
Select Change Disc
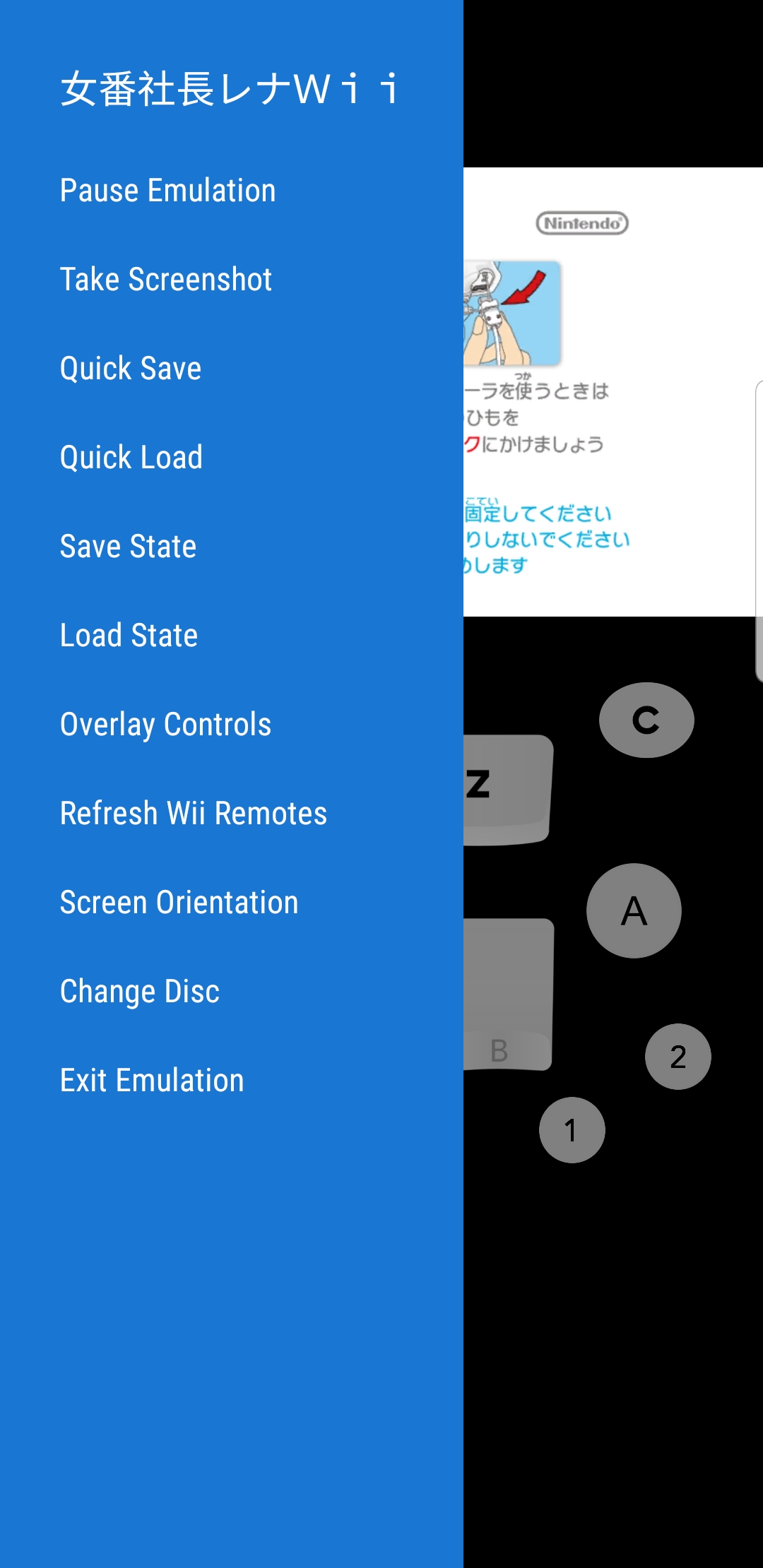[x=140, y=992]
